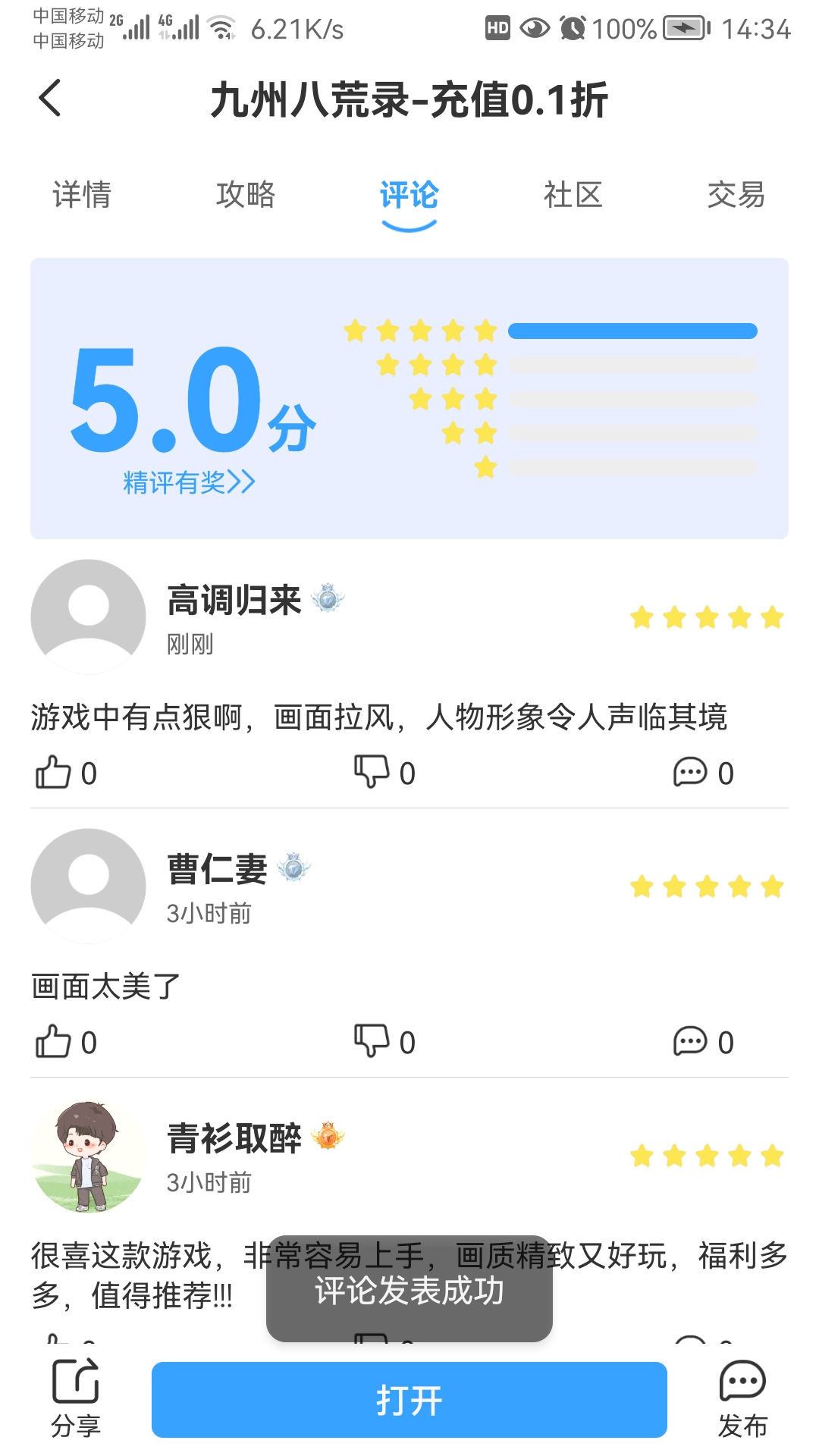Image resolution: width=819 pixels, height=1456 pixels.
Task: Open replies on 高调归来's review
Action: [704, 773]
